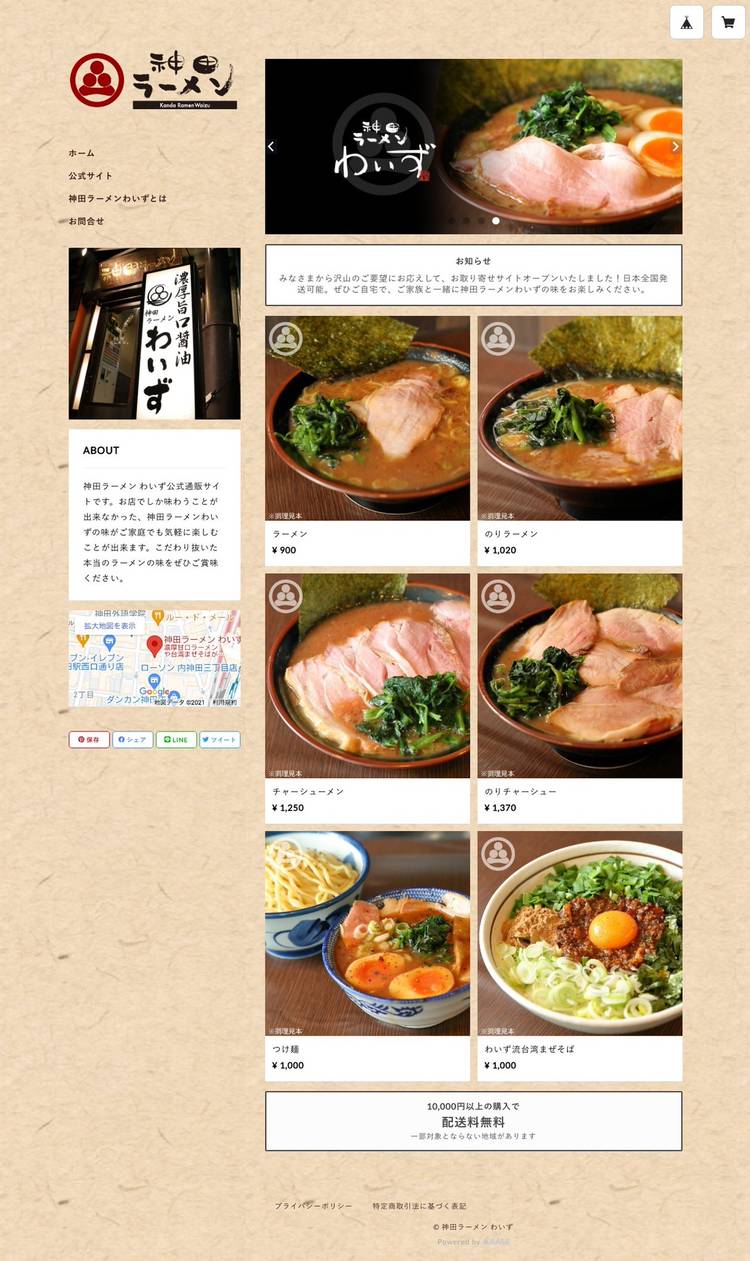Open 特定商取引法に基づく表記
This screenshot has width=750, height=1261.
pyautogui.click(x=419, y=1206)
